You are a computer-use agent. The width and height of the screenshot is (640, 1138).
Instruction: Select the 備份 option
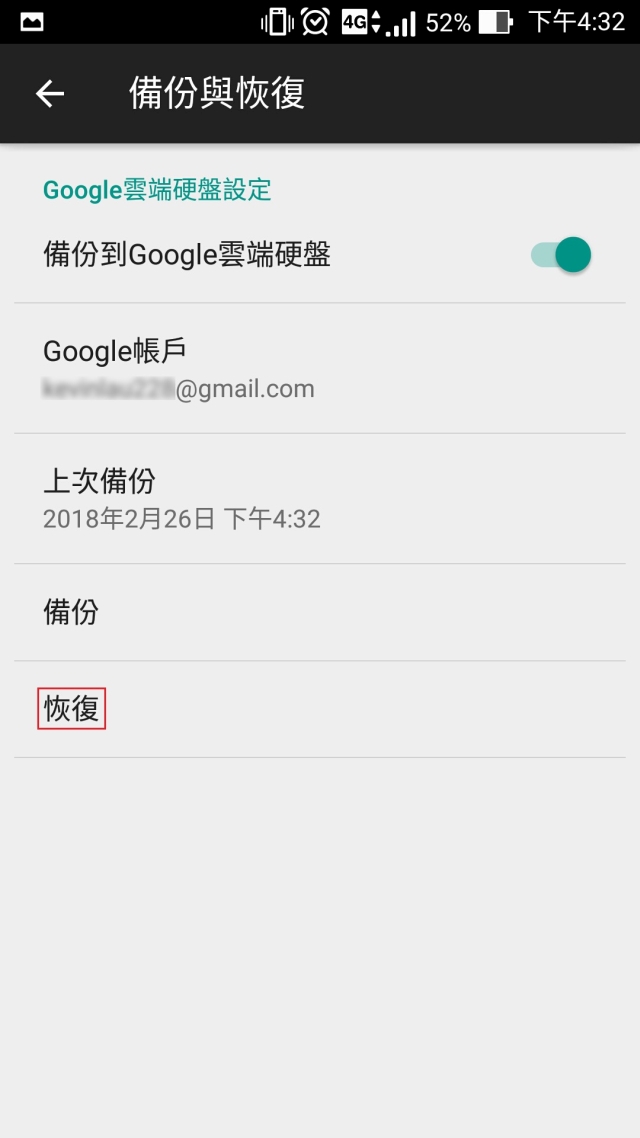320,612
